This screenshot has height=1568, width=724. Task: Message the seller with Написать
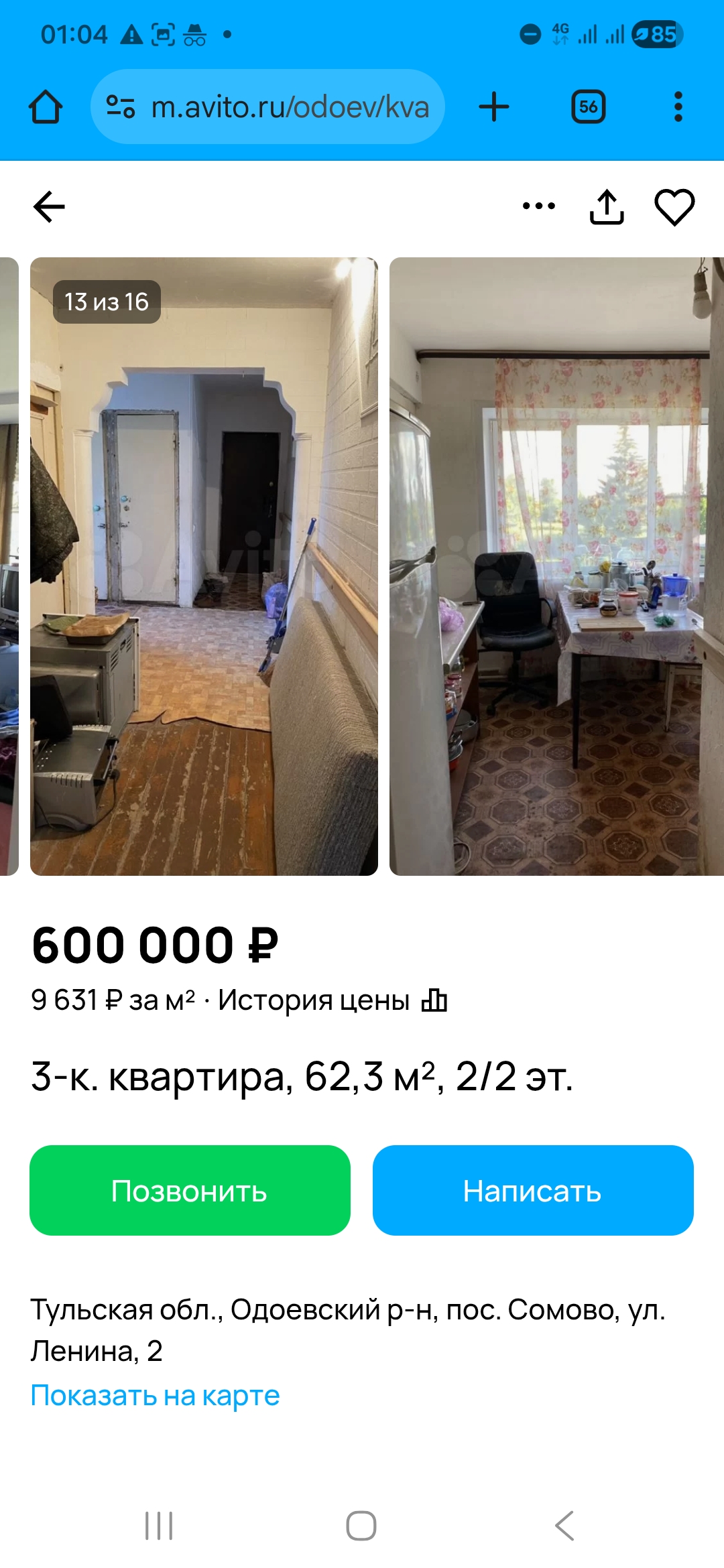533,1190
